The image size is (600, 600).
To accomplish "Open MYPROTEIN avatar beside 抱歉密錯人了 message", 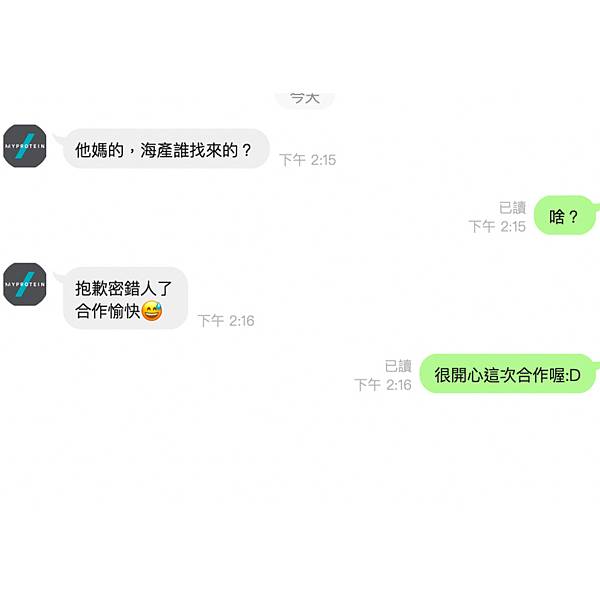I will (x=25, y=285).
